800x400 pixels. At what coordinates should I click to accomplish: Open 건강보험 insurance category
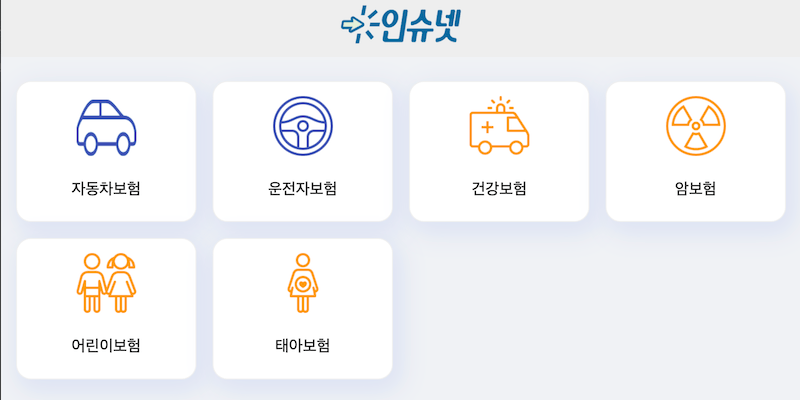(499, 151)
